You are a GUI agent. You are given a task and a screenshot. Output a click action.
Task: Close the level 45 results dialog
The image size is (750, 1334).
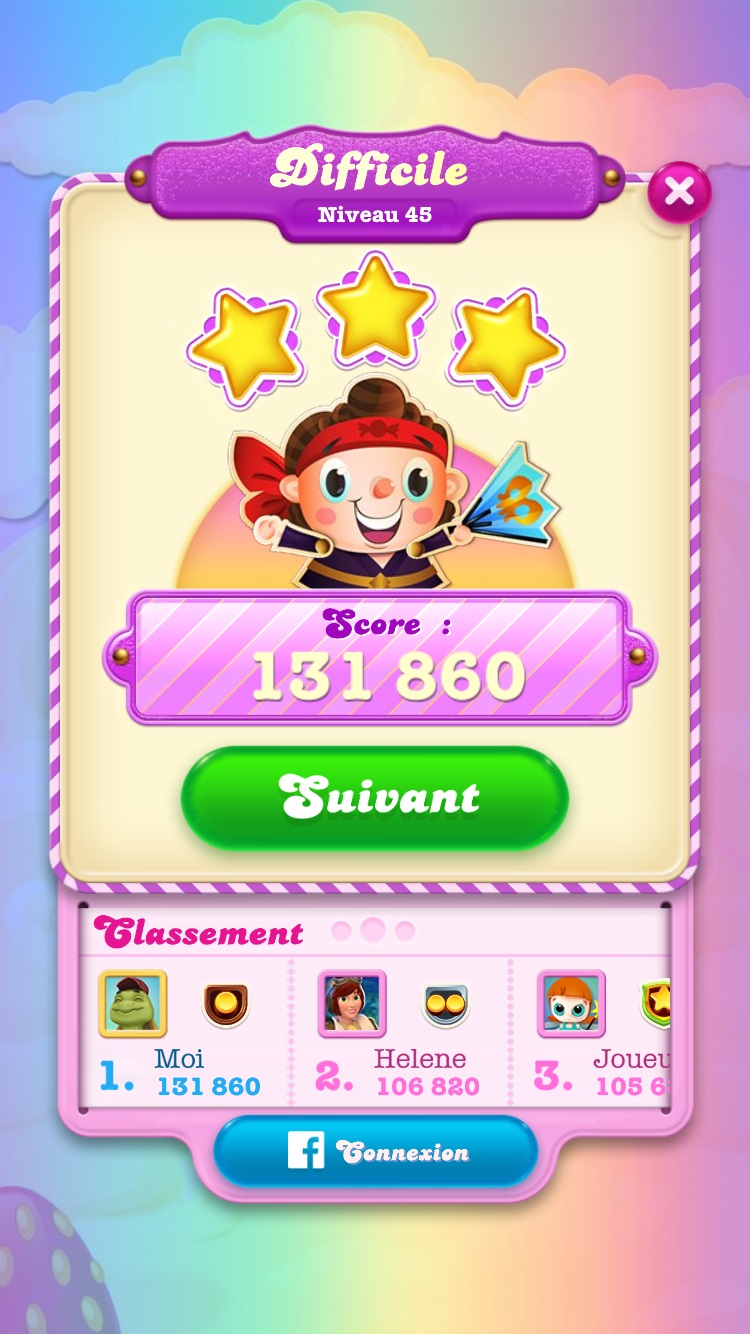click(679, 192)
